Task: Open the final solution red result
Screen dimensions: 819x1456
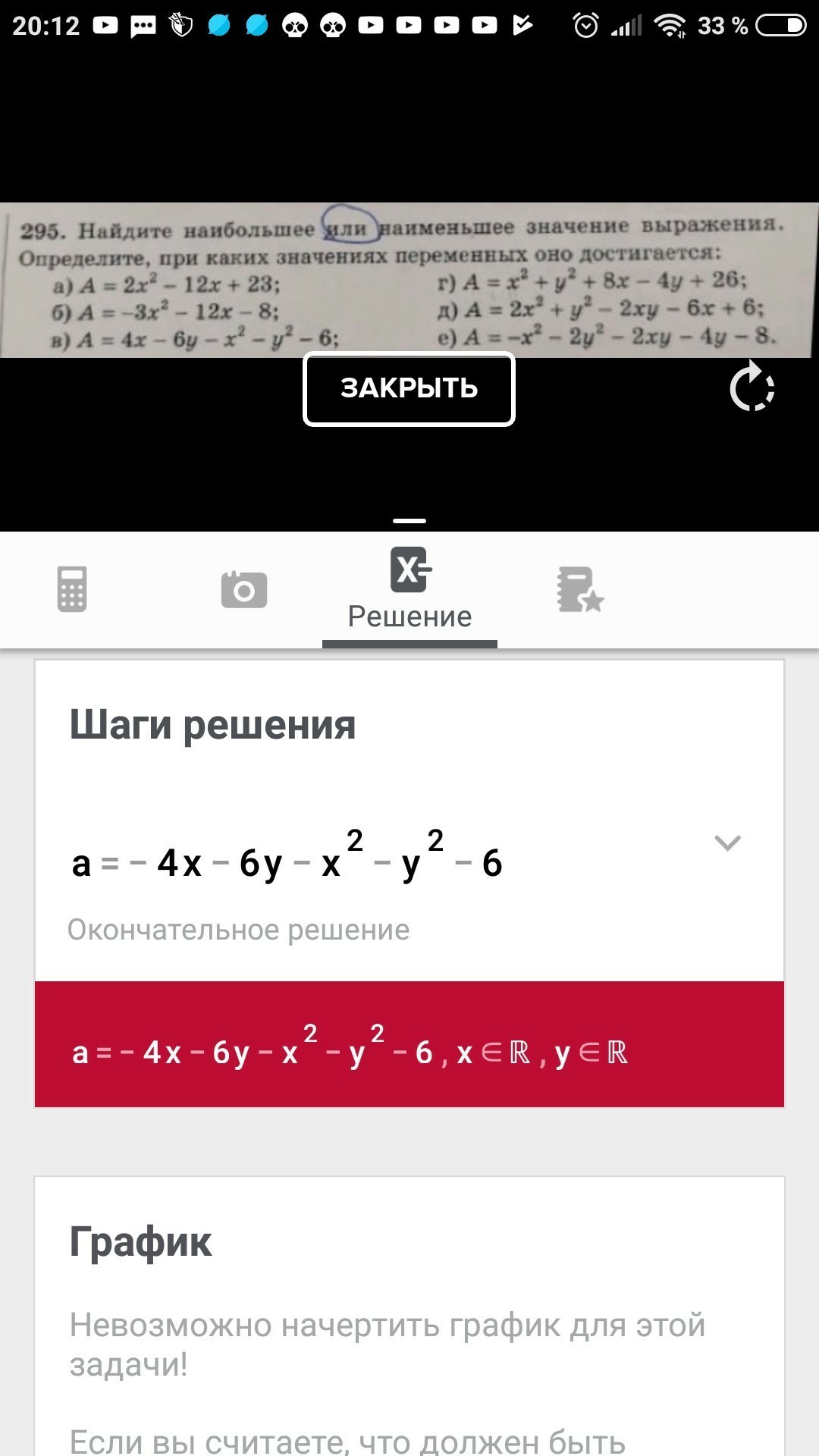Action: click(x=409, y=1044)
